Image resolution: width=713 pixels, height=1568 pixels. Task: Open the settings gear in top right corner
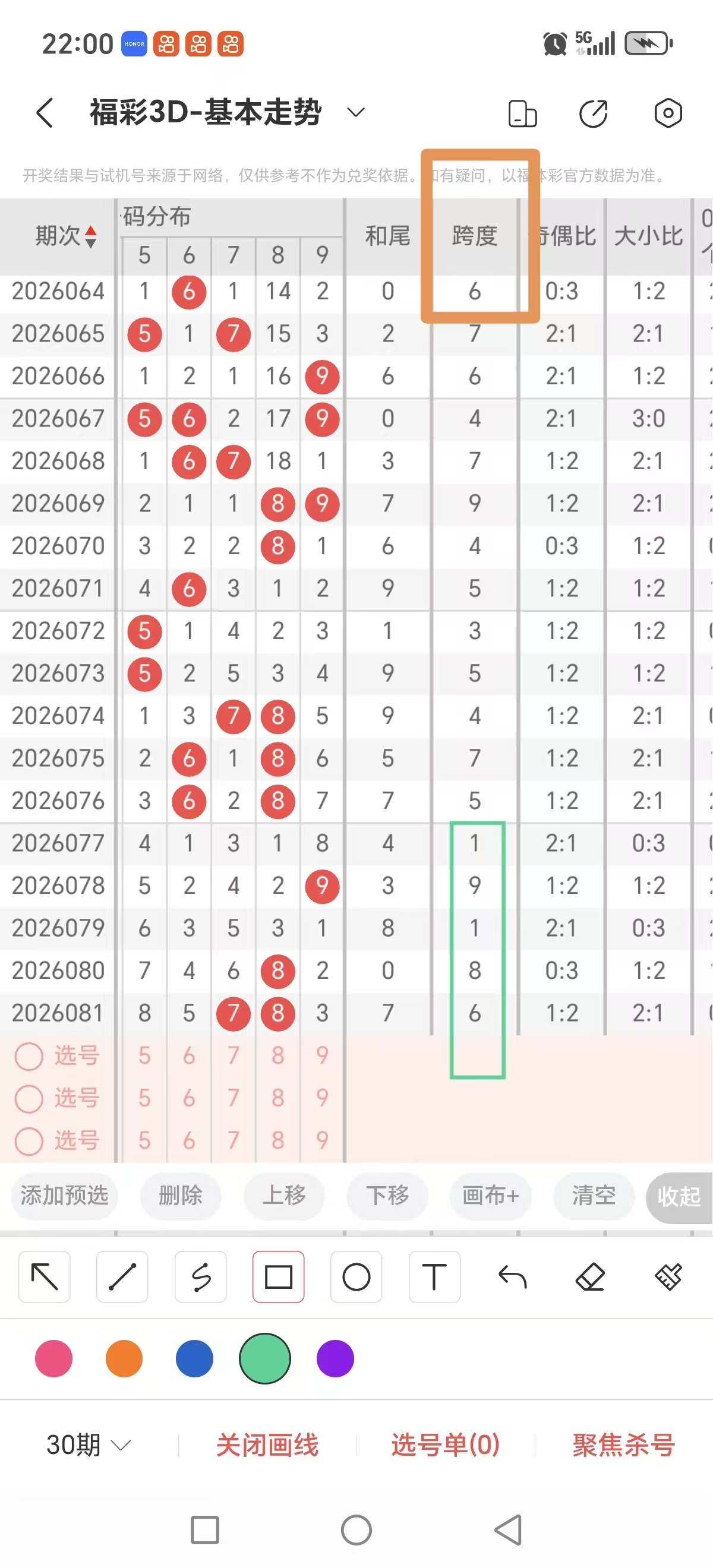pyautogui.click(x=667, y=113)
